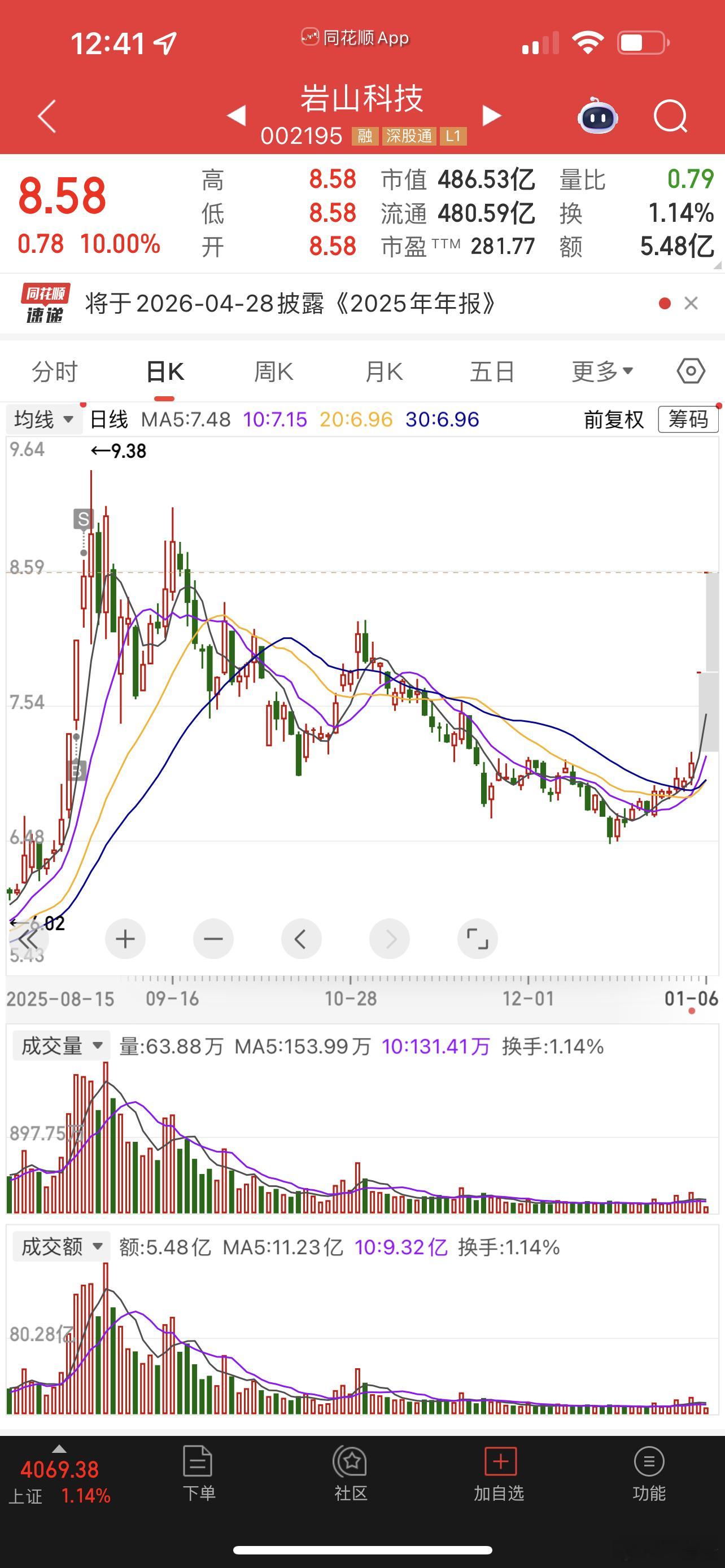
Task: Go to next stock with right arrow
Action: point(491,116)
